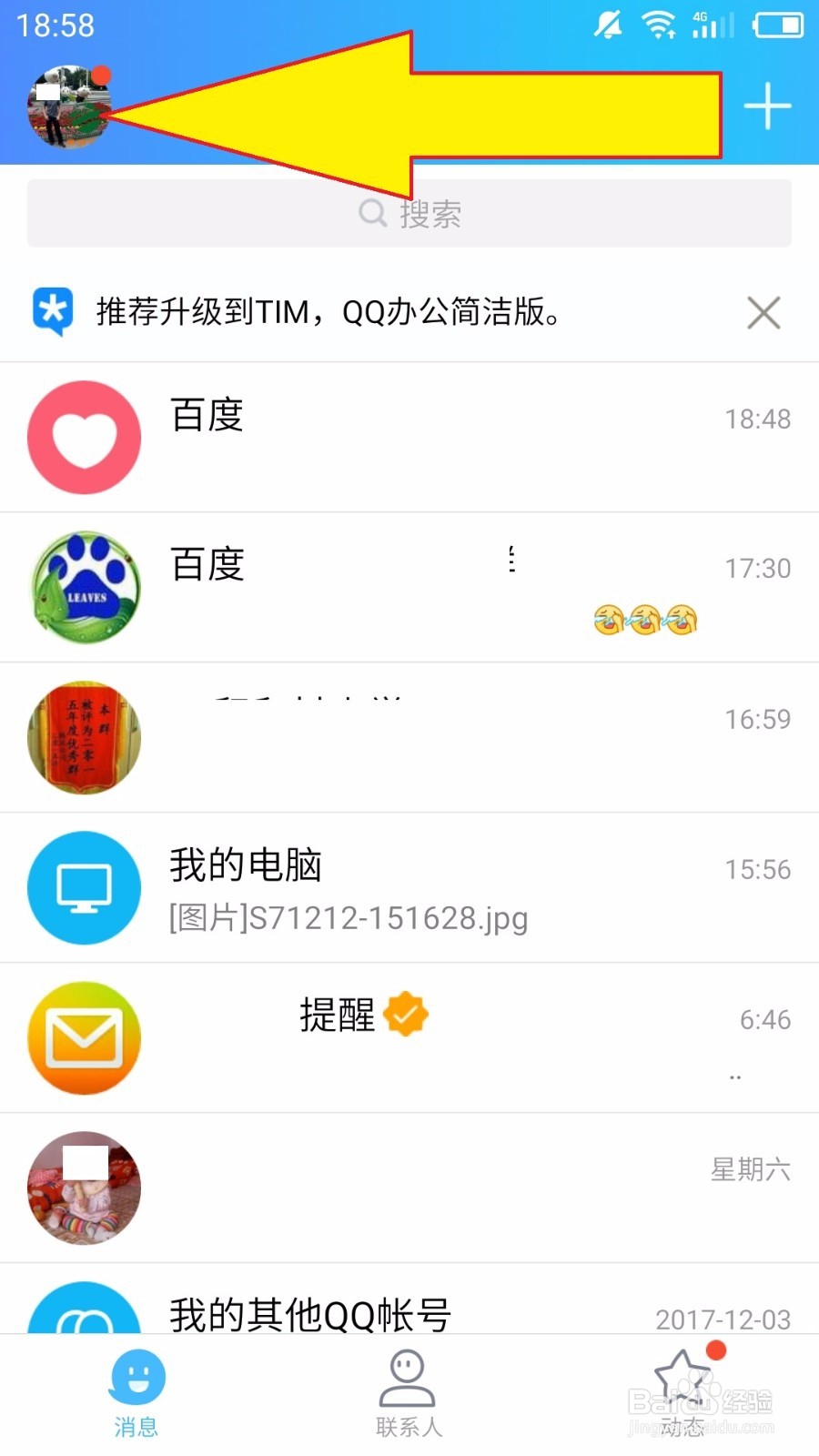Open the TIM app icon in the banner

click(52, 312)
